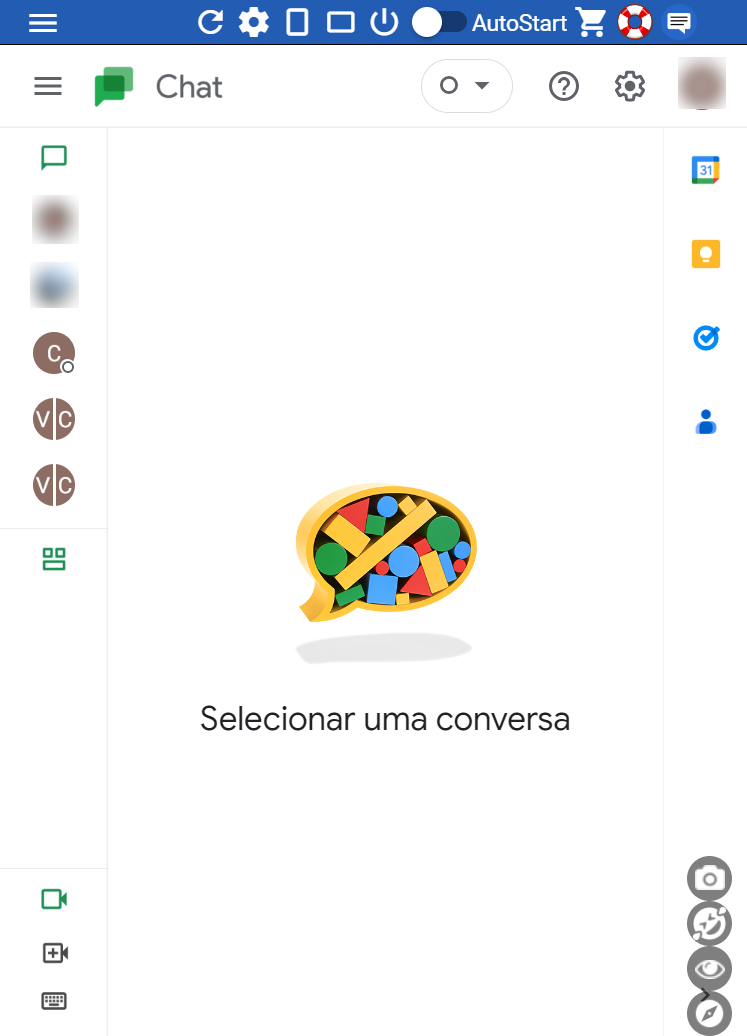The height and width of the screenshot is (1036, 747).
Task: Tap the camera screenshot floating button
Action: (x=709, y=878)
